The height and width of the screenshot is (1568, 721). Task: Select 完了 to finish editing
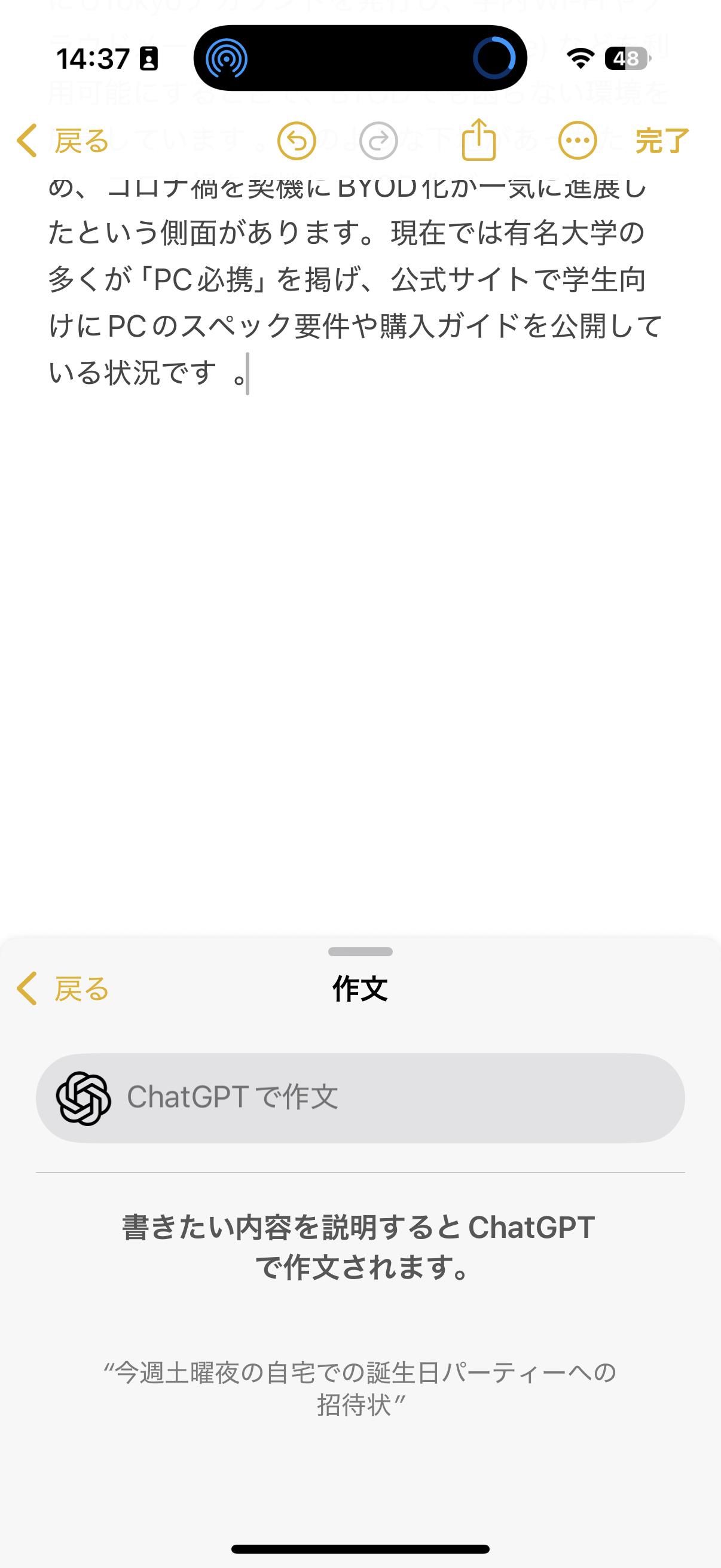click(x=659, y=141)
